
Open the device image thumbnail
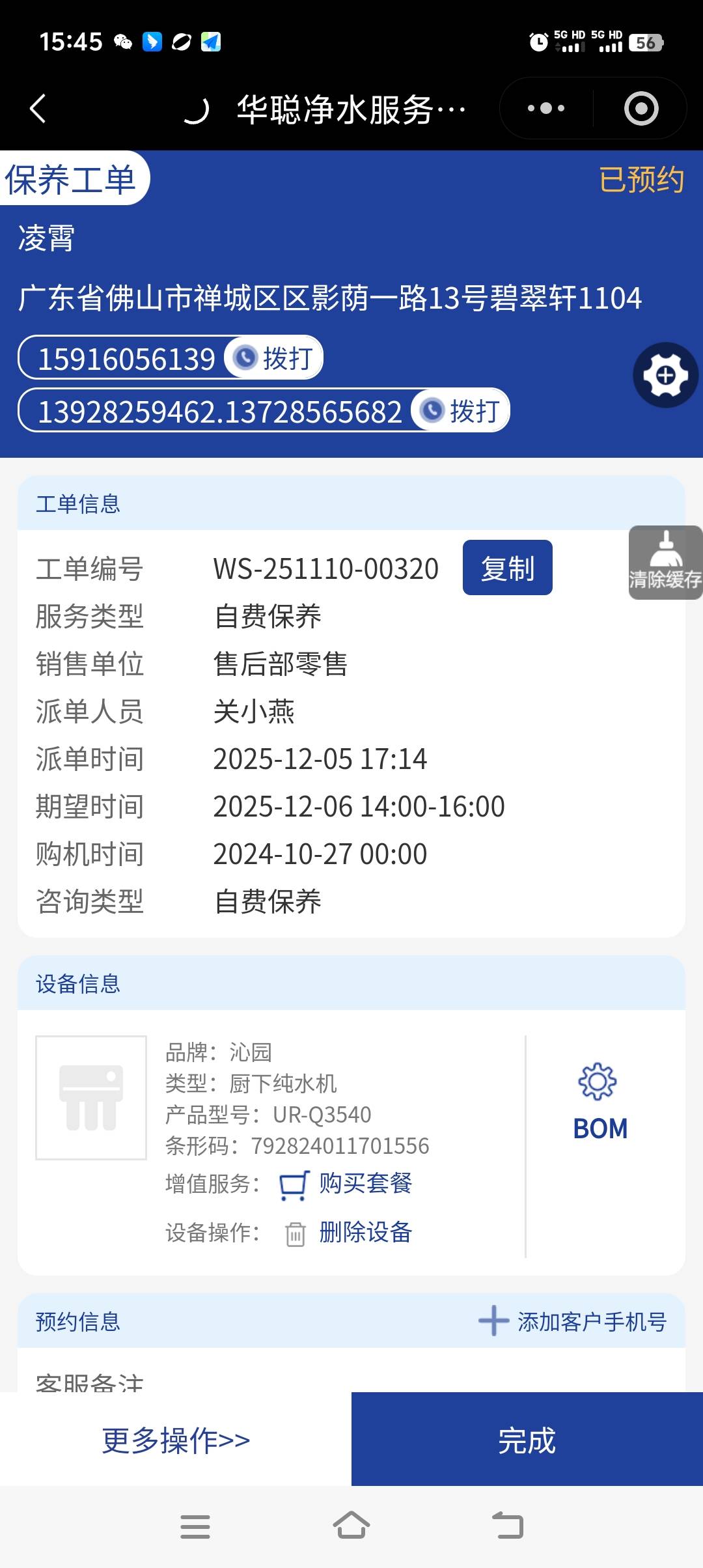[91, 1098]
